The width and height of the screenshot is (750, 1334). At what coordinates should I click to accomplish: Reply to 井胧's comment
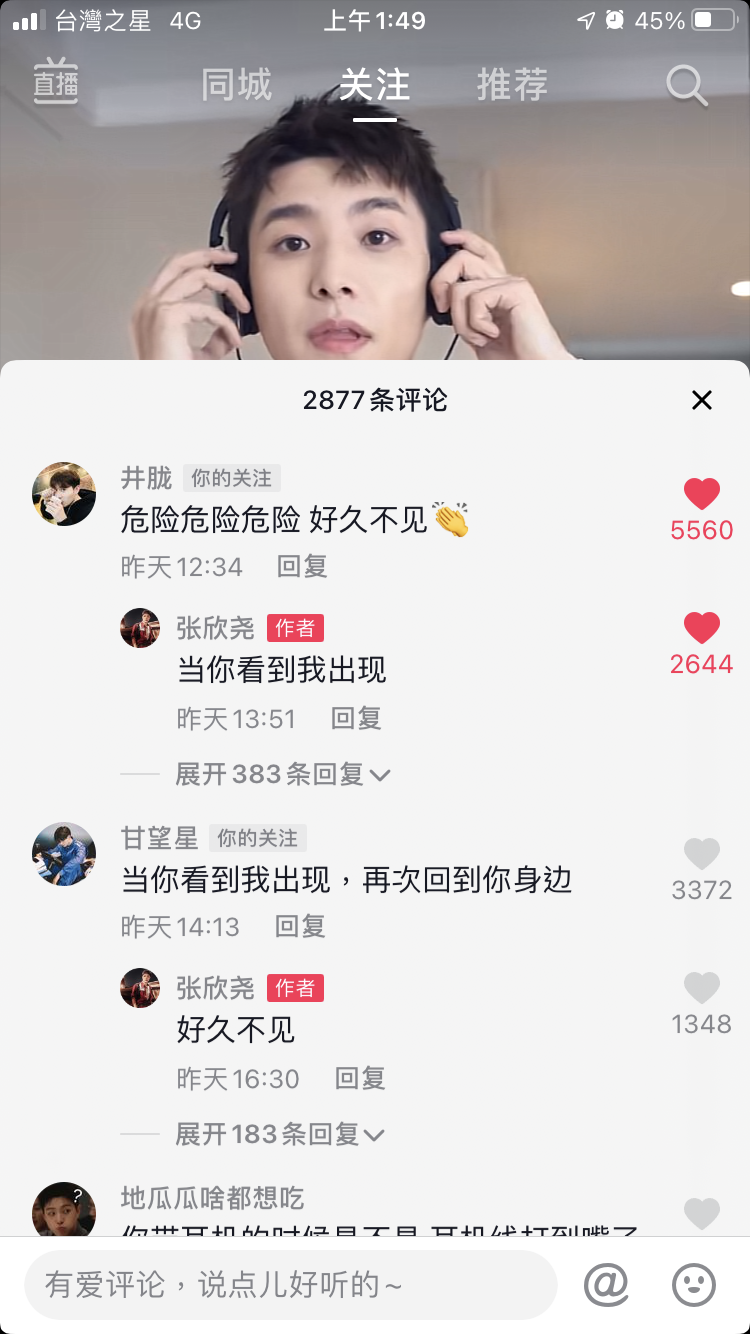click(302, 567)
